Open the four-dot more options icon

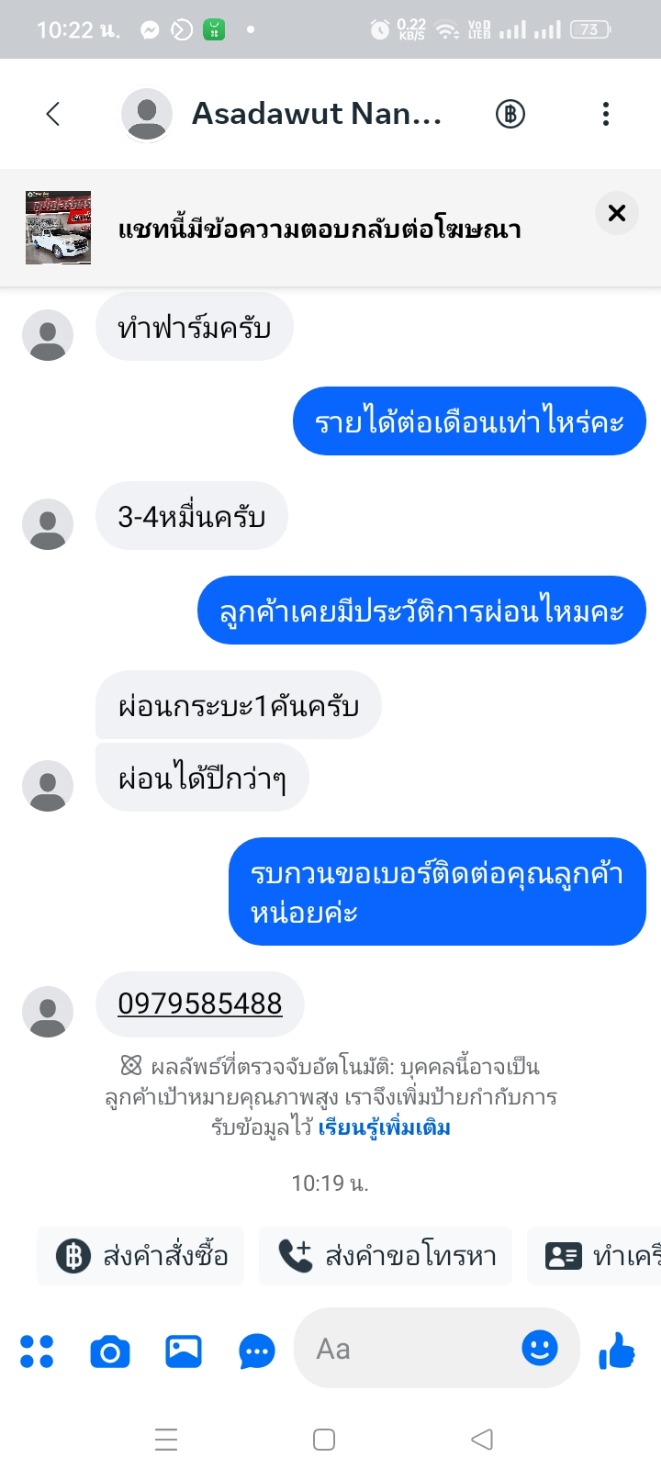[37, 1351]
